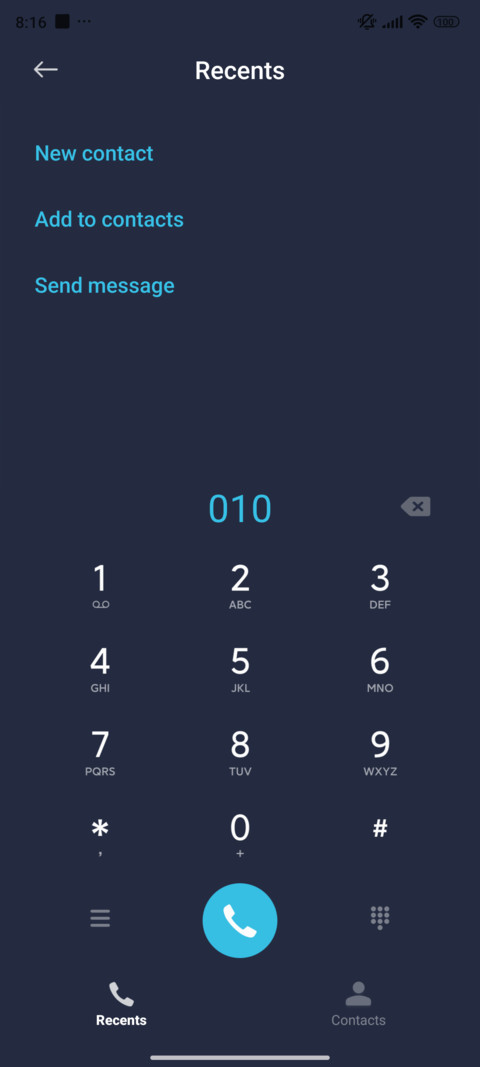Enter digit 9 on keypad
The image size is (480, 1067).
(x=380, y=753)
